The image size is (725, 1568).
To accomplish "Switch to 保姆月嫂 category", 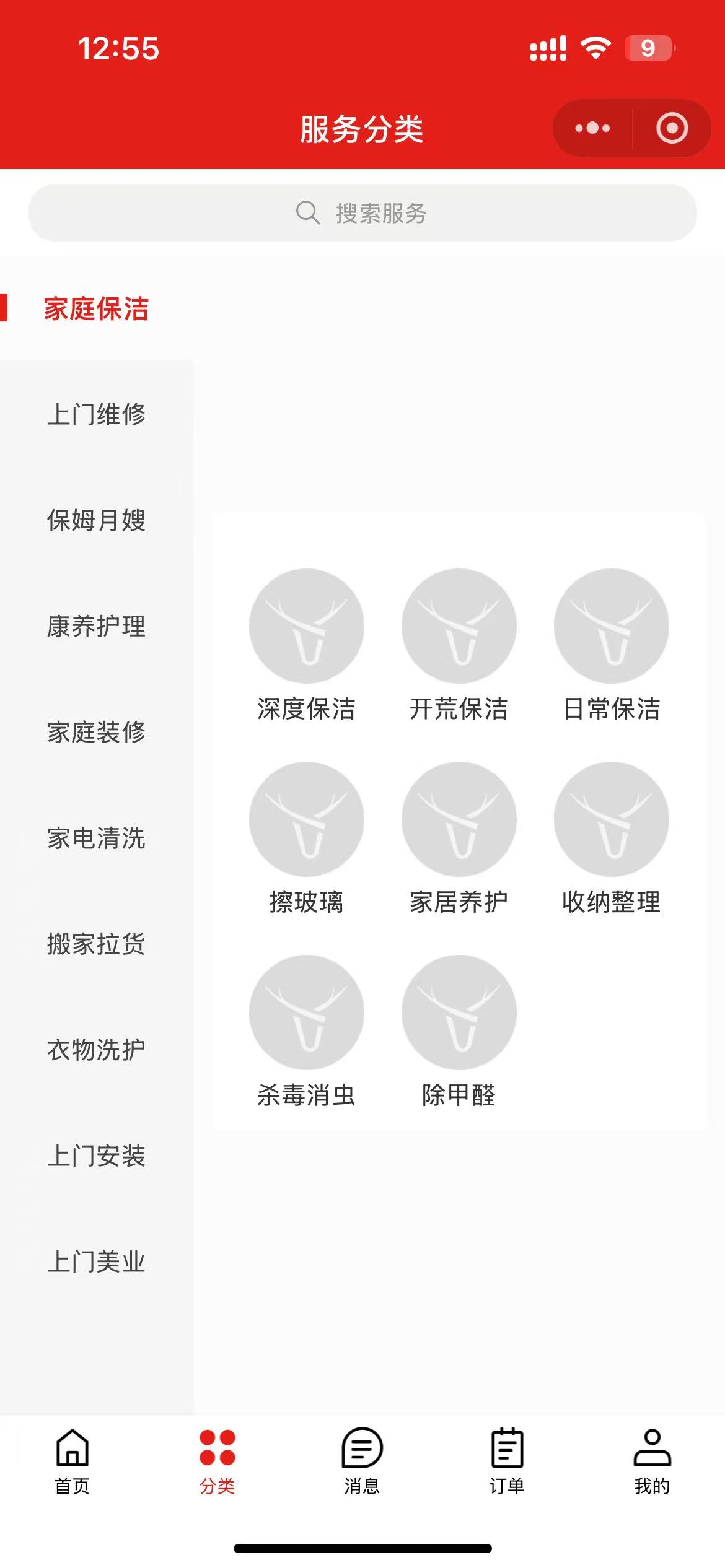I will coord(96,520).
